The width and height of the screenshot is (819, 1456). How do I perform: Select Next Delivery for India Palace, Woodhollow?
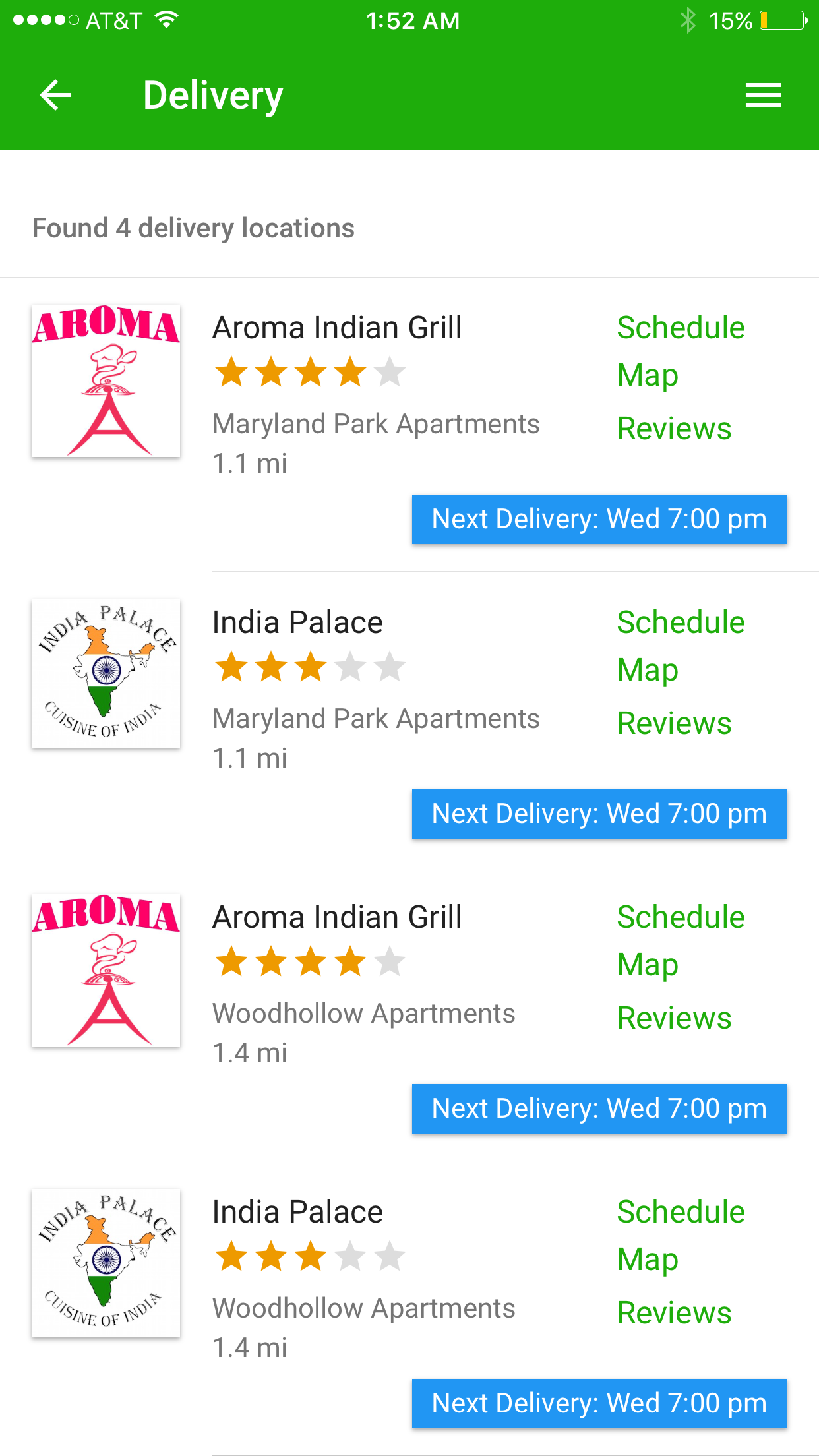(x=599, y=1404)
